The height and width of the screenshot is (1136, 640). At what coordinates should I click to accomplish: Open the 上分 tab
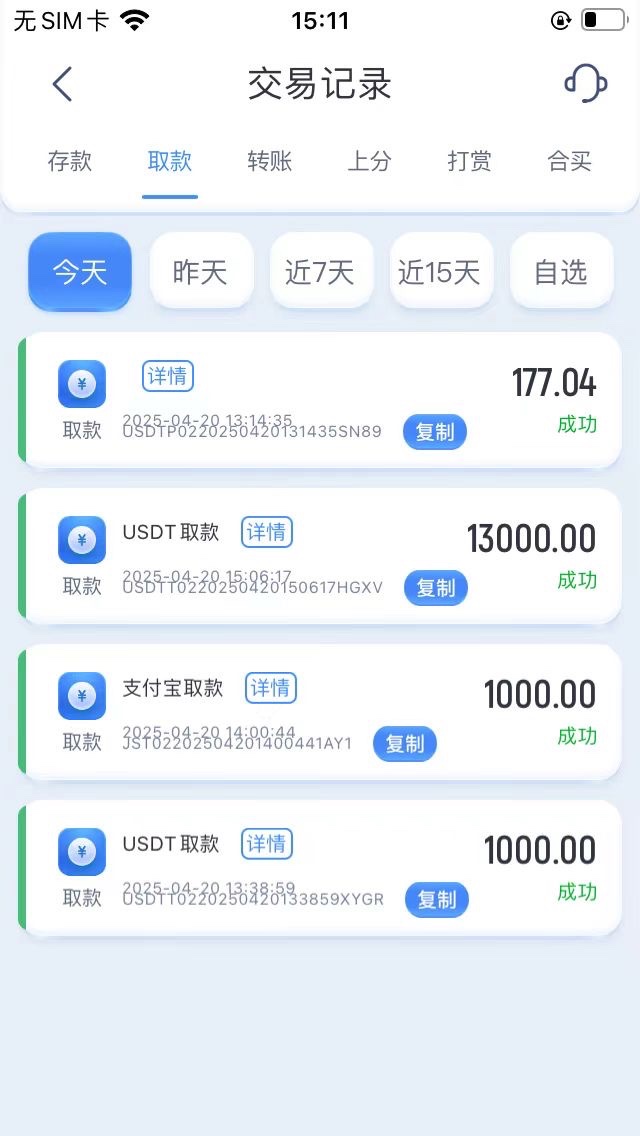(370, 161)
